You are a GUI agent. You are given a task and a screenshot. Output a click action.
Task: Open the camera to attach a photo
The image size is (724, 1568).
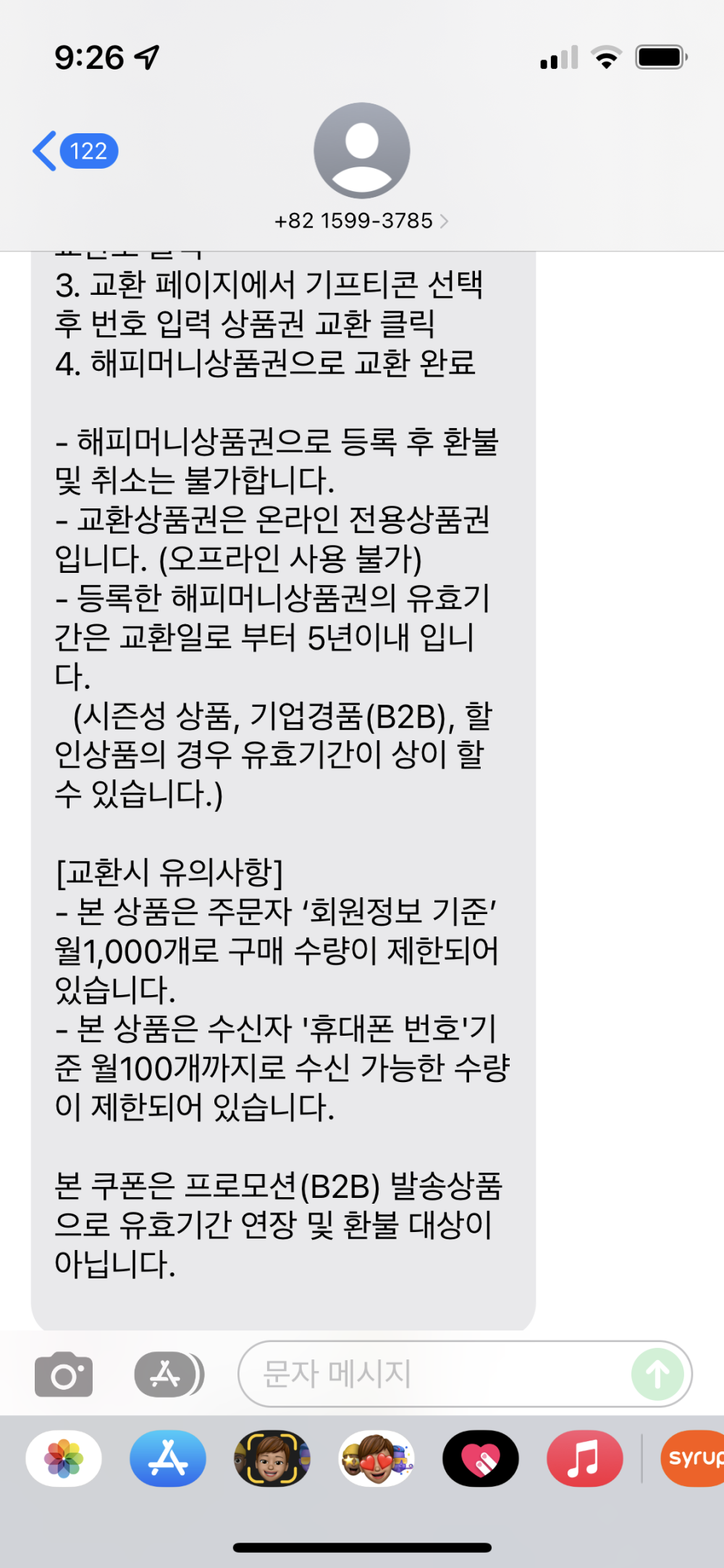64,1374
